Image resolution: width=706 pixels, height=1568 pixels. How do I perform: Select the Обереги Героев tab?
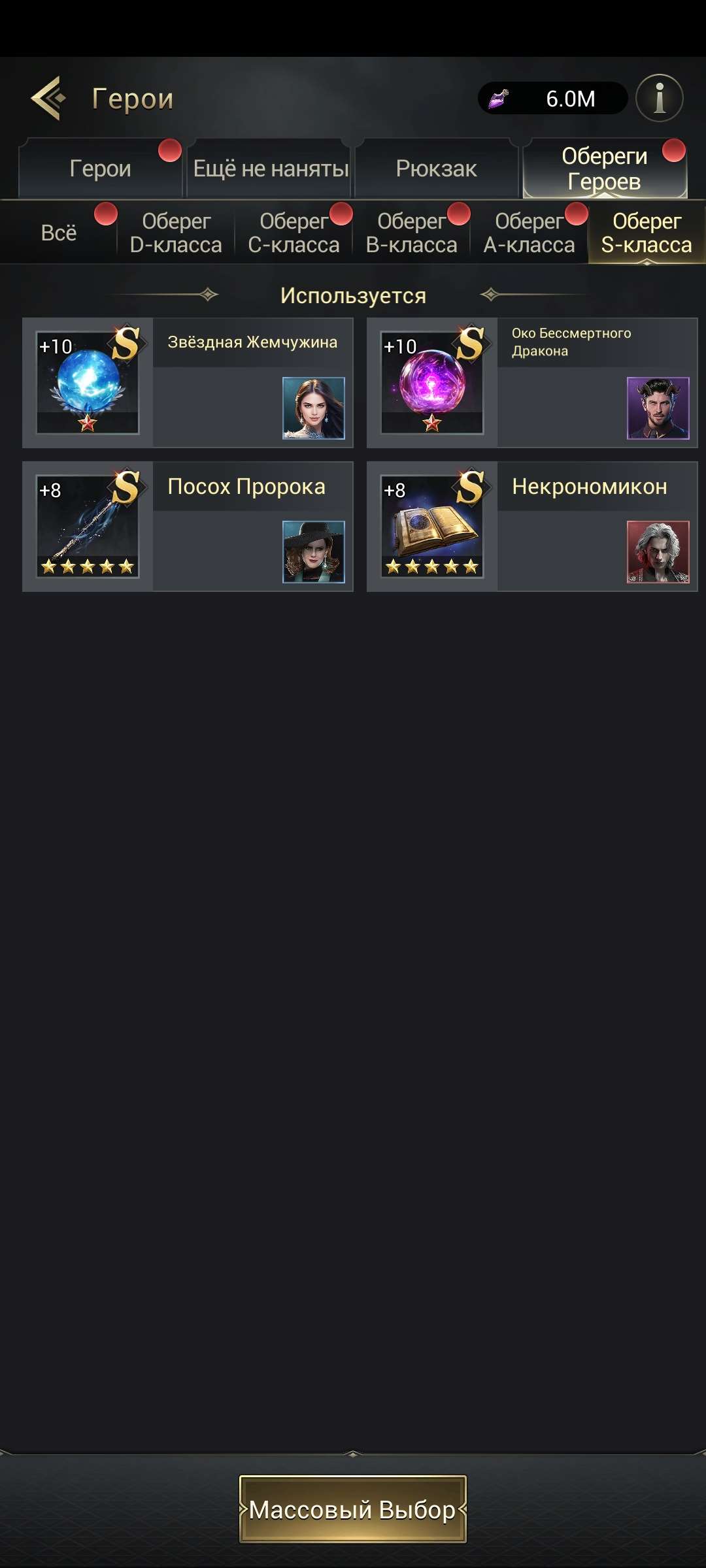tap(604, 169)
